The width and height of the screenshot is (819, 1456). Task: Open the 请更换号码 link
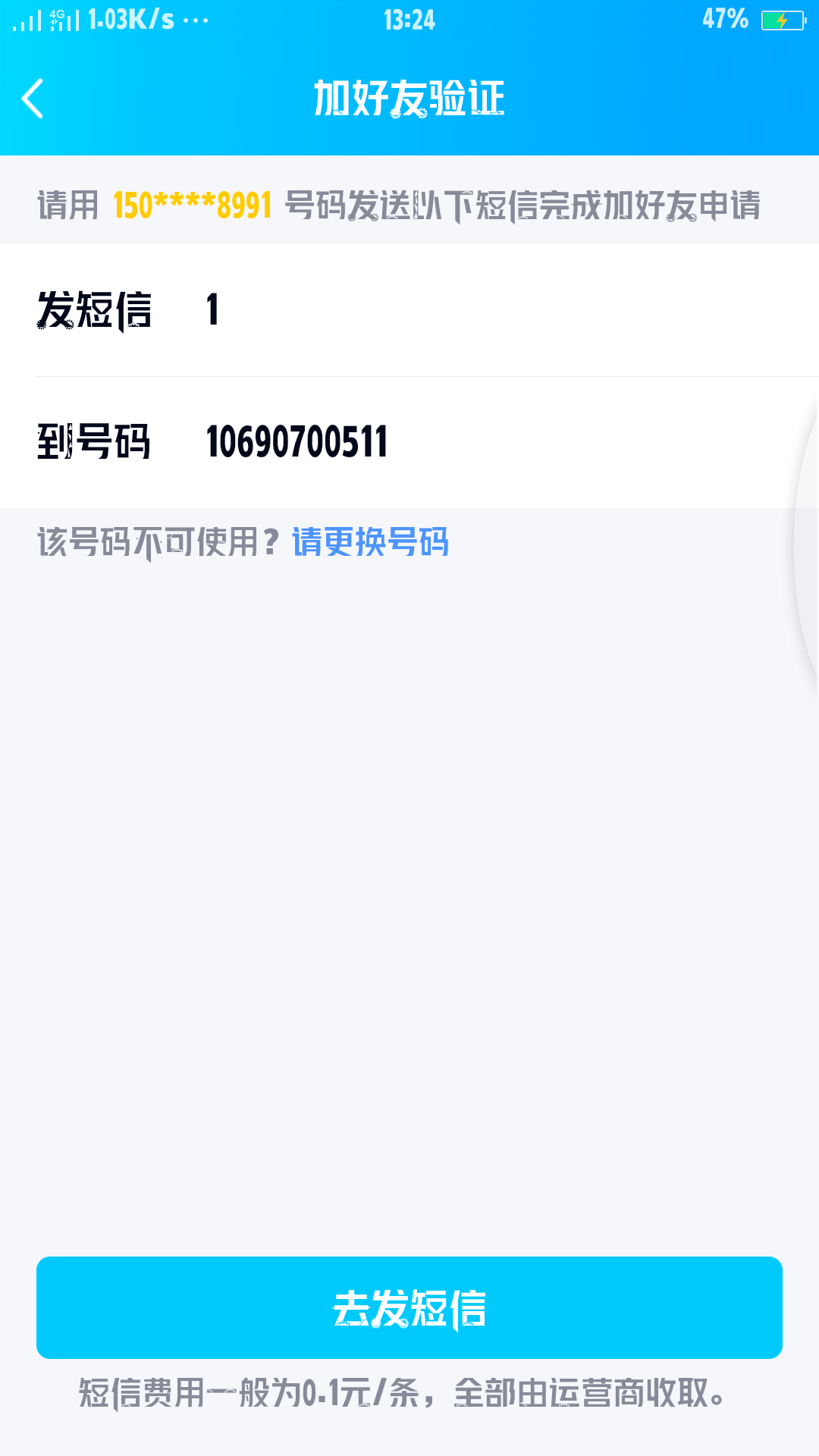[x=369, y=541]
